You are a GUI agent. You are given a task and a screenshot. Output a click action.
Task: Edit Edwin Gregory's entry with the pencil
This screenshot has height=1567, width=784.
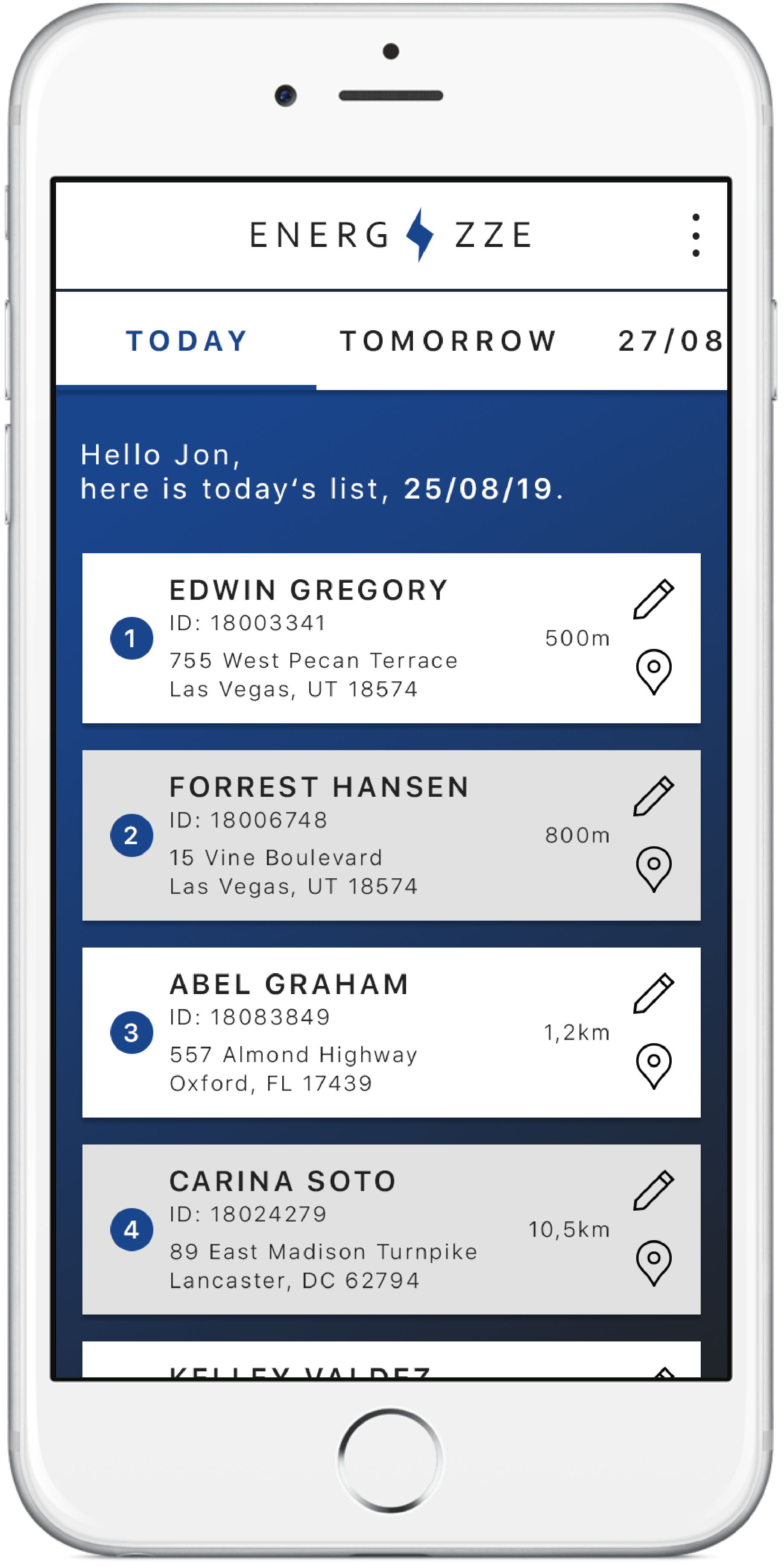tap(653, 599)
